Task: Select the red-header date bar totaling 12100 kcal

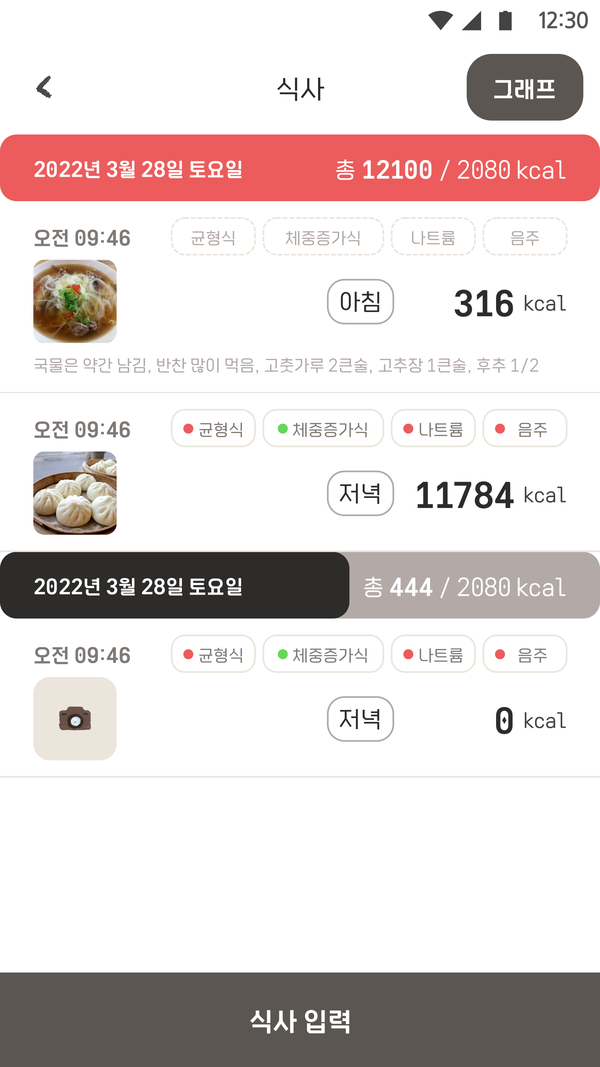Action: [x=300, y=169]
